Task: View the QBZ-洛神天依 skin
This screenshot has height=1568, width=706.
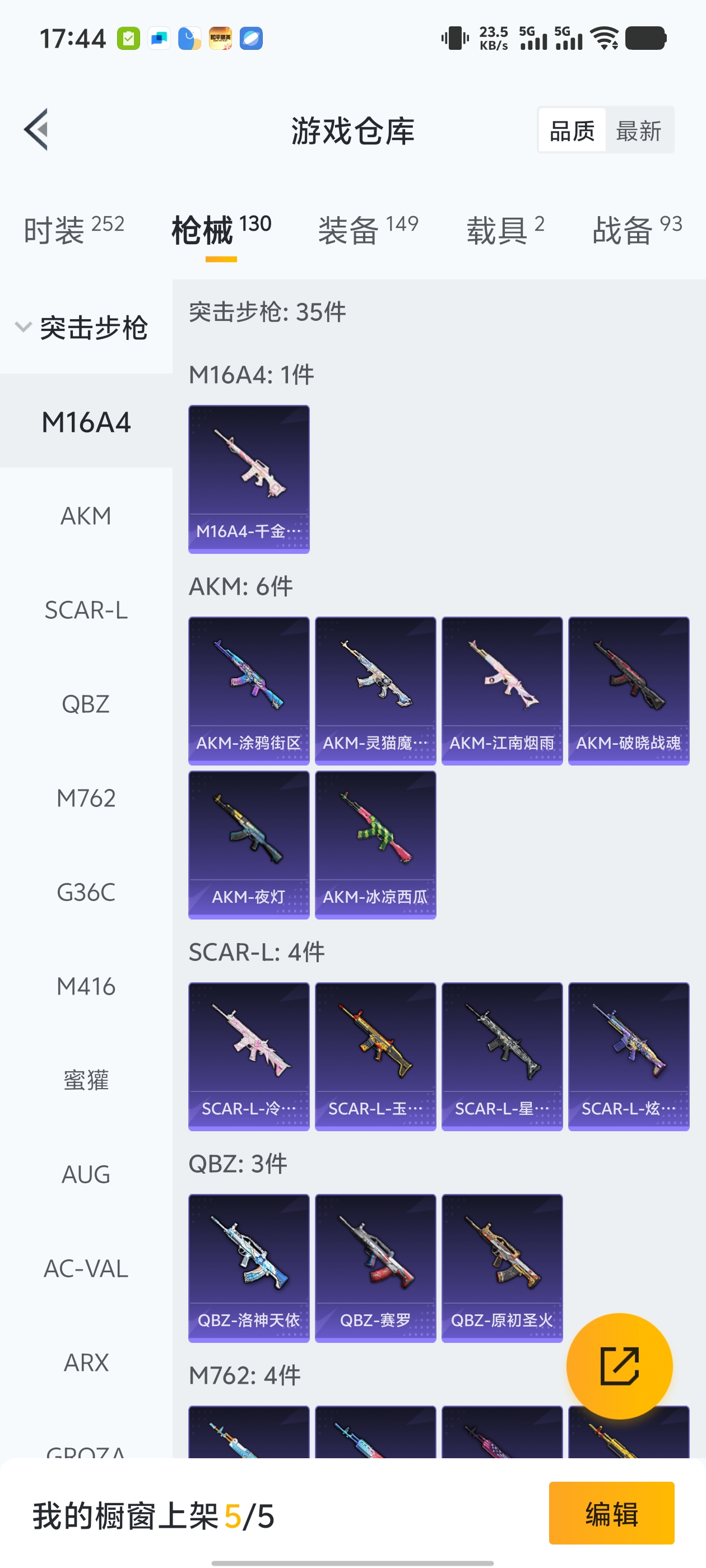Action: click(249, 1267)
